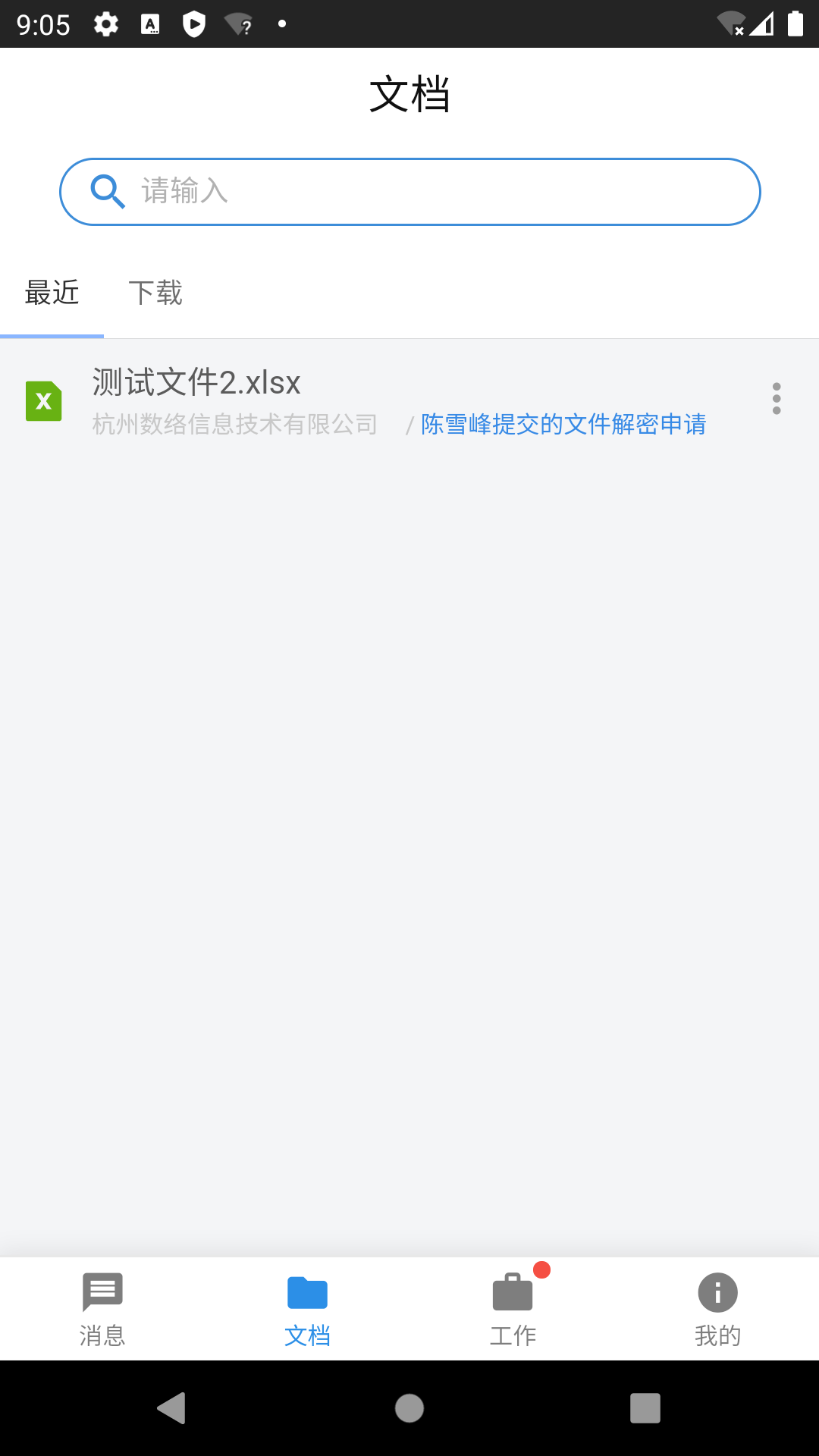819x1456 pixels.
Task: Tap the Android home circle button
Action: tap(409, 1408)
